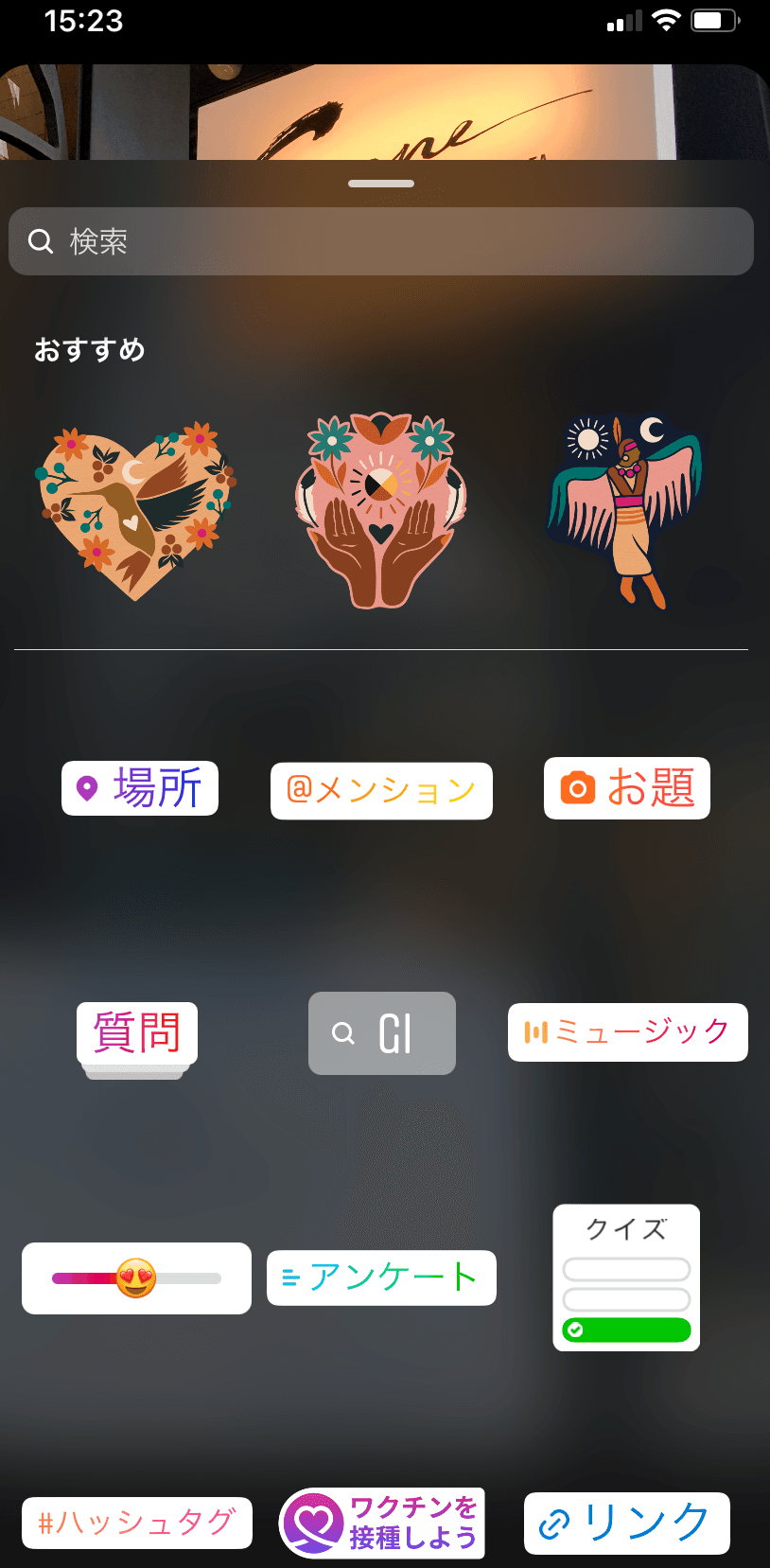Choose the hands holding sun sticker
Screen dimensions: 770x1568
pos(381,509)
